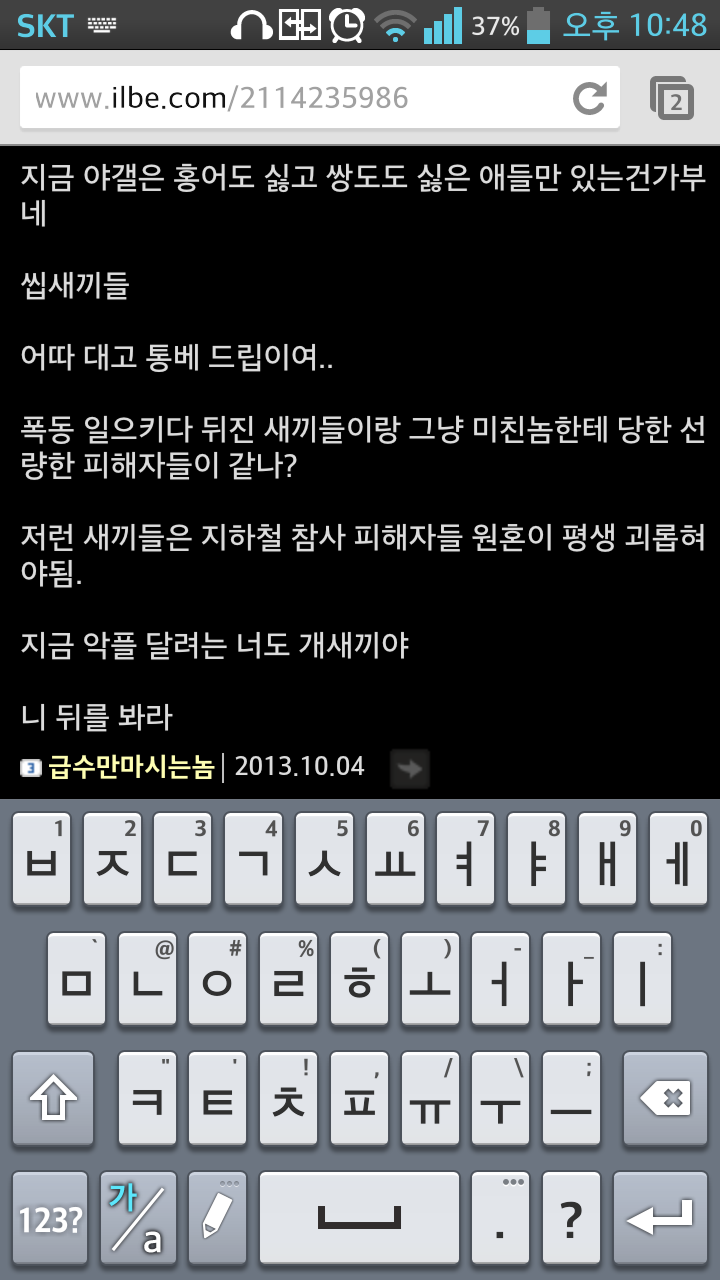
Task: Tap the URL address bar
Action: pyautogui.click(x=290, y=98)
